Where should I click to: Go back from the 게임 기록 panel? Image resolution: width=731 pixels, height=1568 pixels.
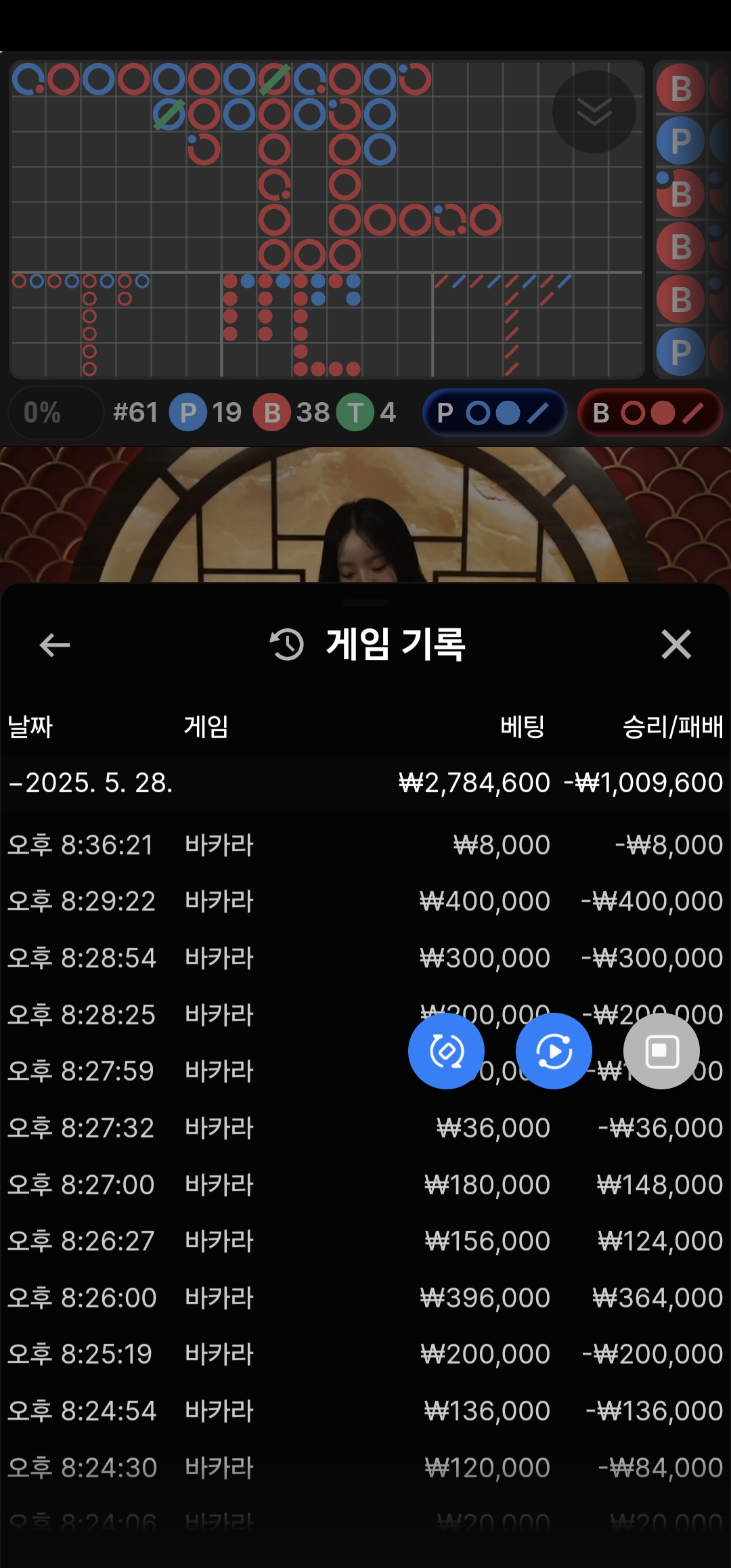[x=55, y=645]
